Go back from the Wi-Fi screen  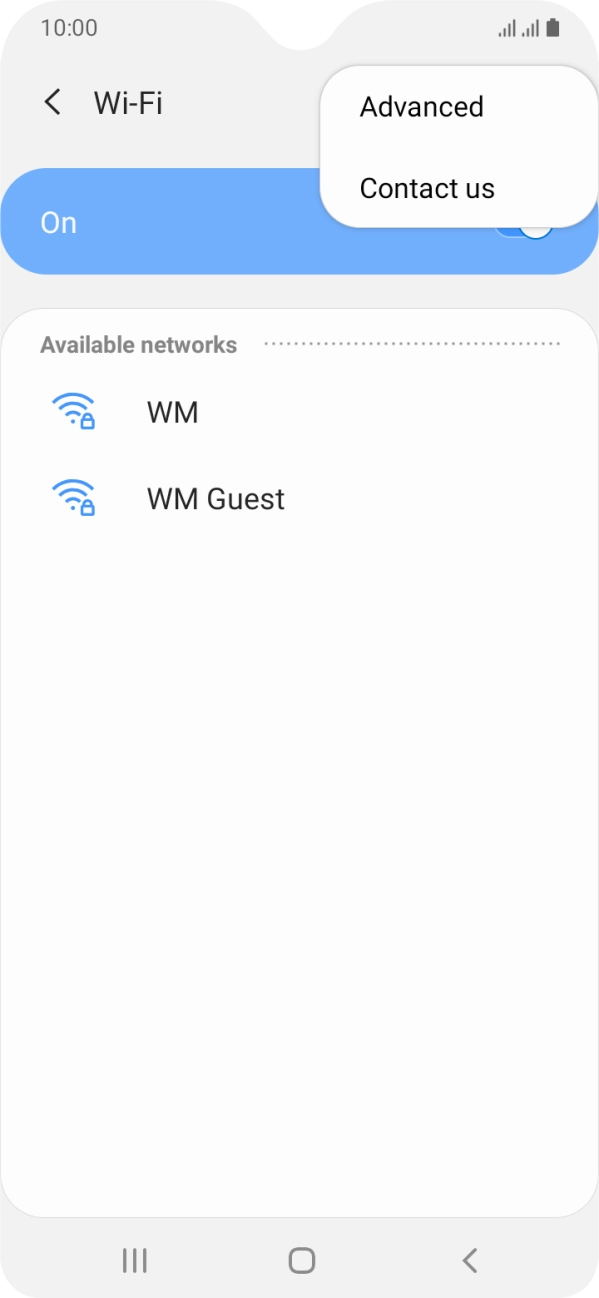(53, 102)
